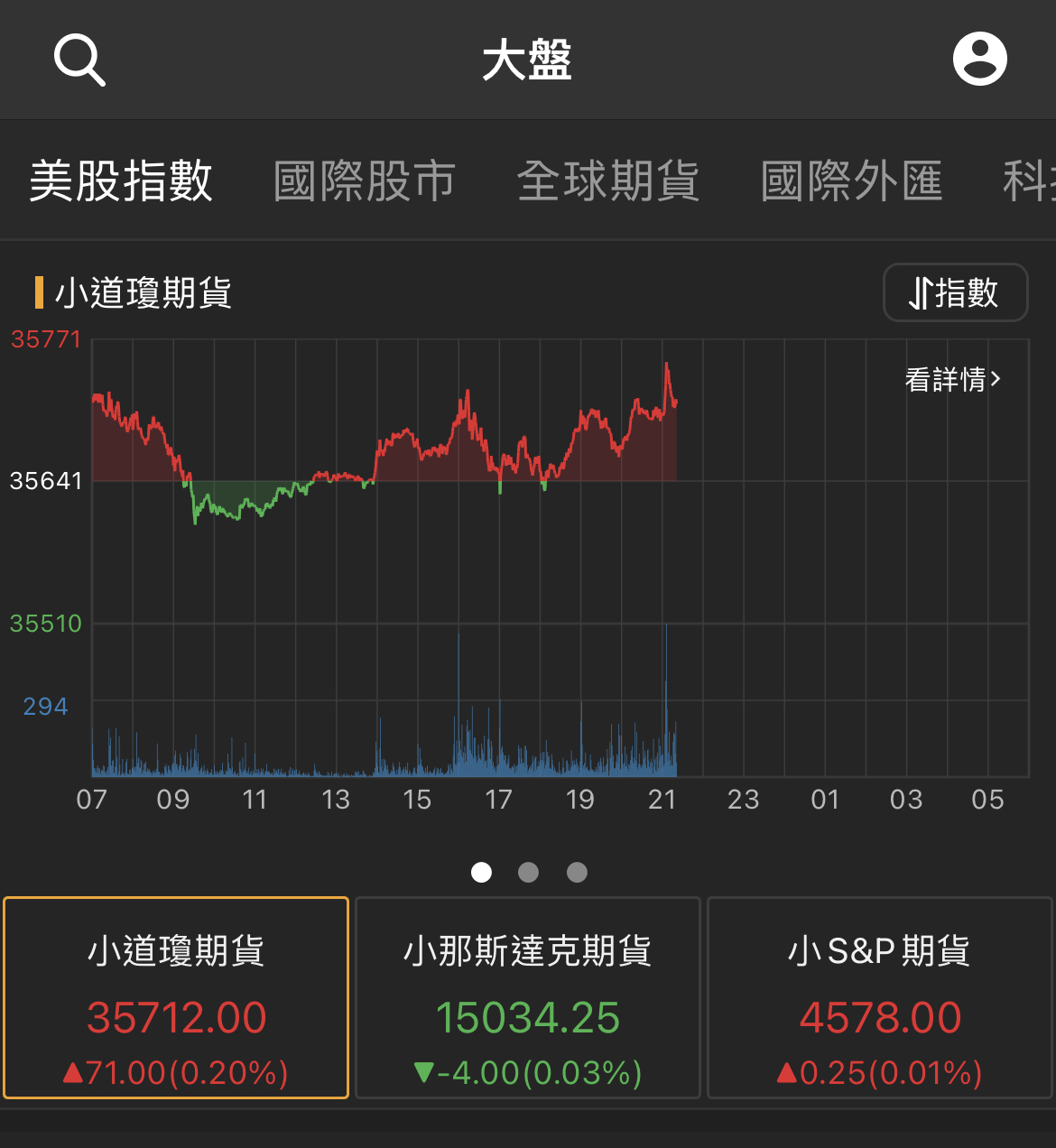The width and height of the screenshot is (1056, 1148).
Task: Open the user profile icon
Action: point(979,60)
